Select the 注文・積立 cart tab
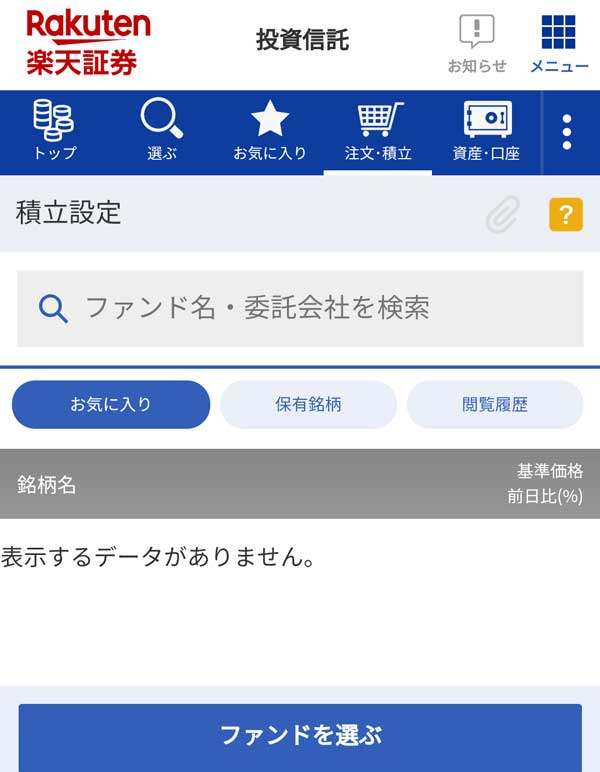The width and height of the screenshot is (600, 772). (x=378, y=132)
